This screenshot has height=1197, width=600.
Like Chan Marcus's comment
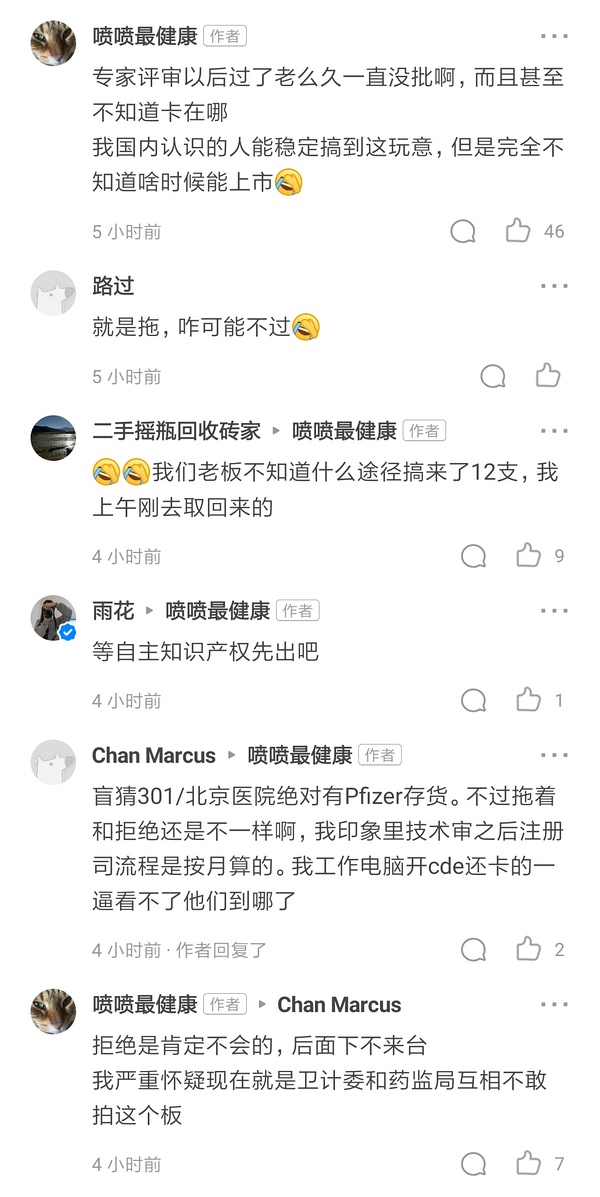point(528,949)
